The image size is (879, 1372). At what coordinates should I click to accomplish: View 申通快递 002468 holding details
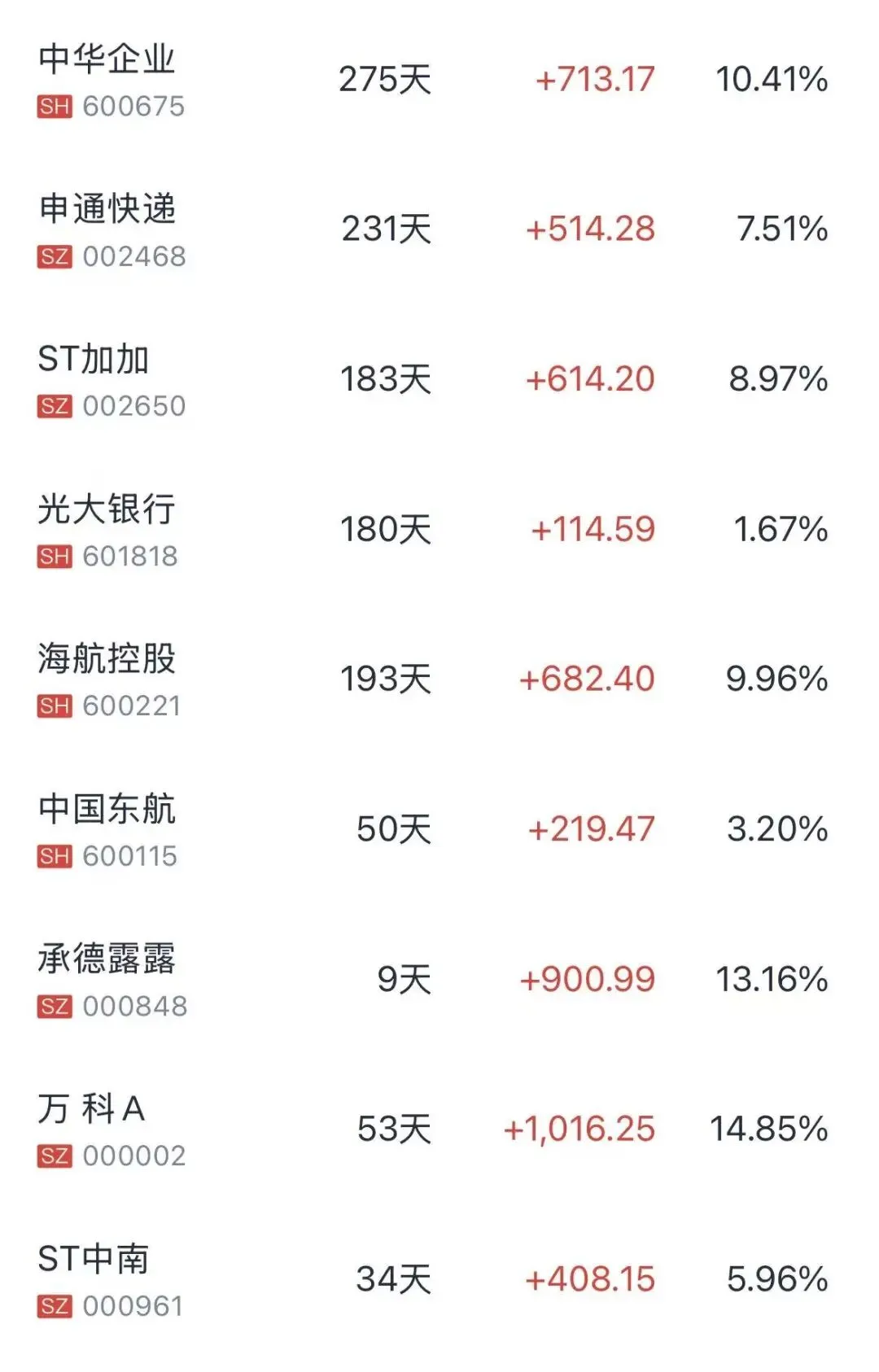point(107,211)
